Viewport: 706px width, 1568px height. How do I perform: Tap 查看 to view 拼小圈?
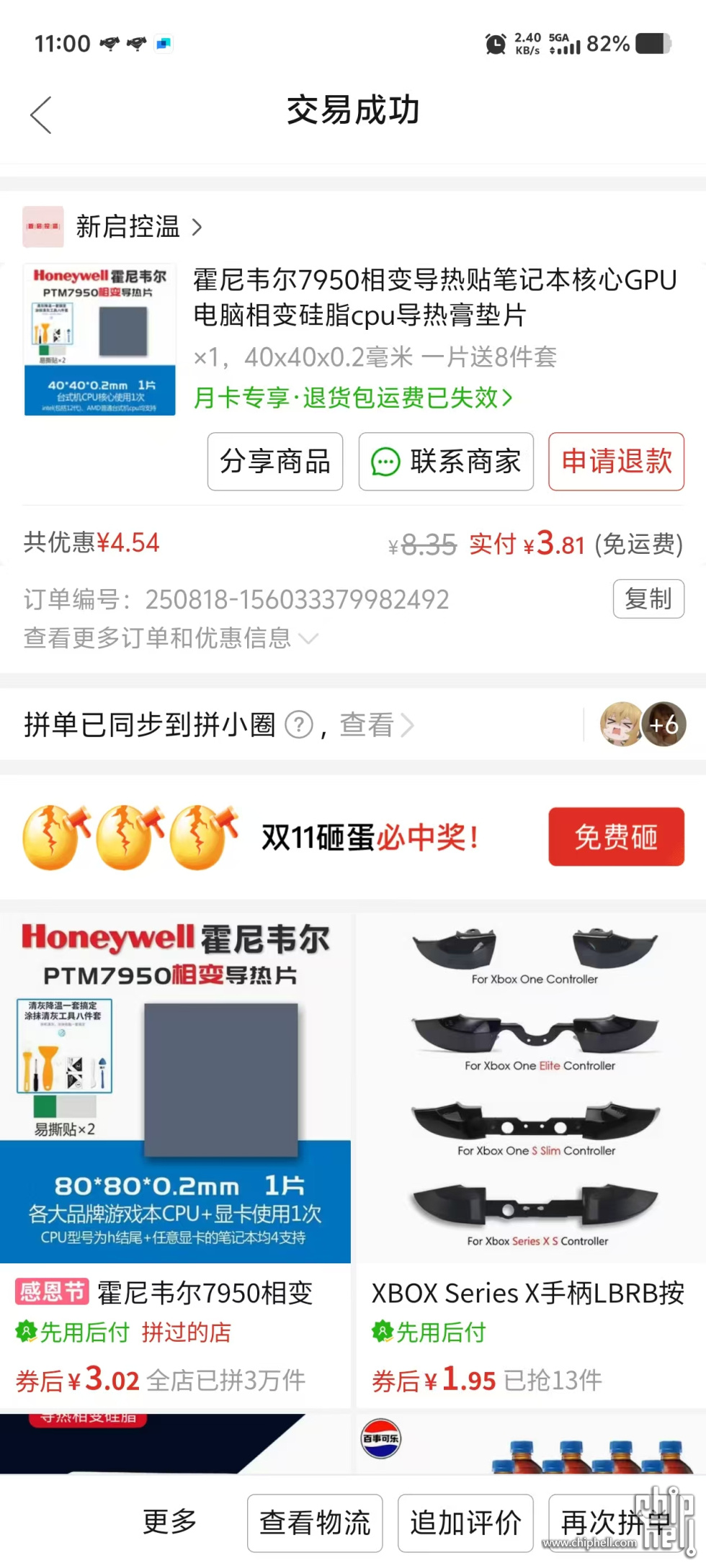(x=375, y=725)
